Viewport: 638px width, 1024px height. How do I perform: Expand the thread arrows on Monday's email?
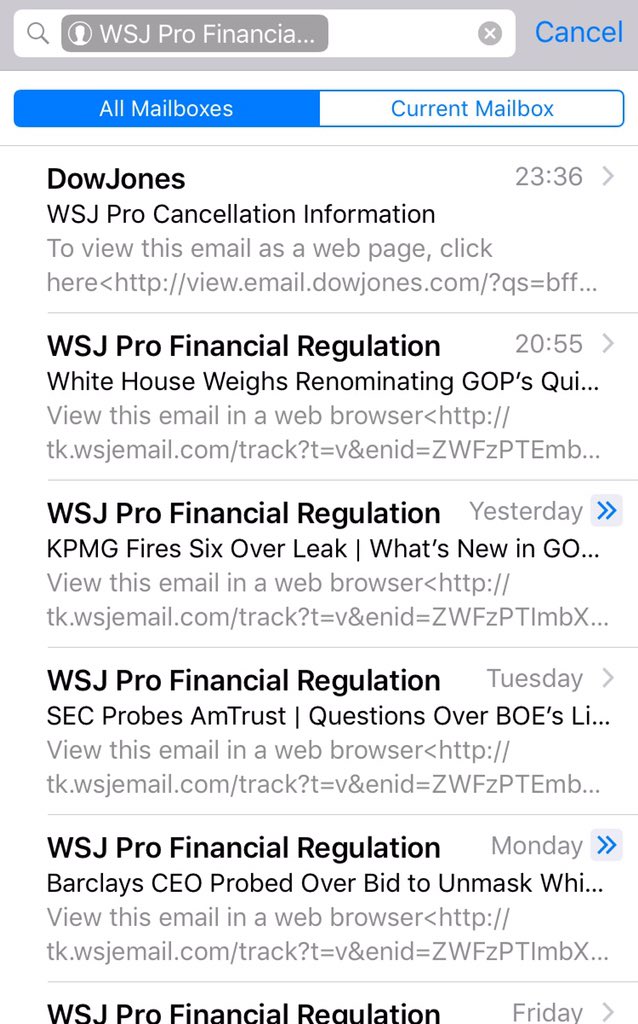pyautogui.click(x=607, y=845)
